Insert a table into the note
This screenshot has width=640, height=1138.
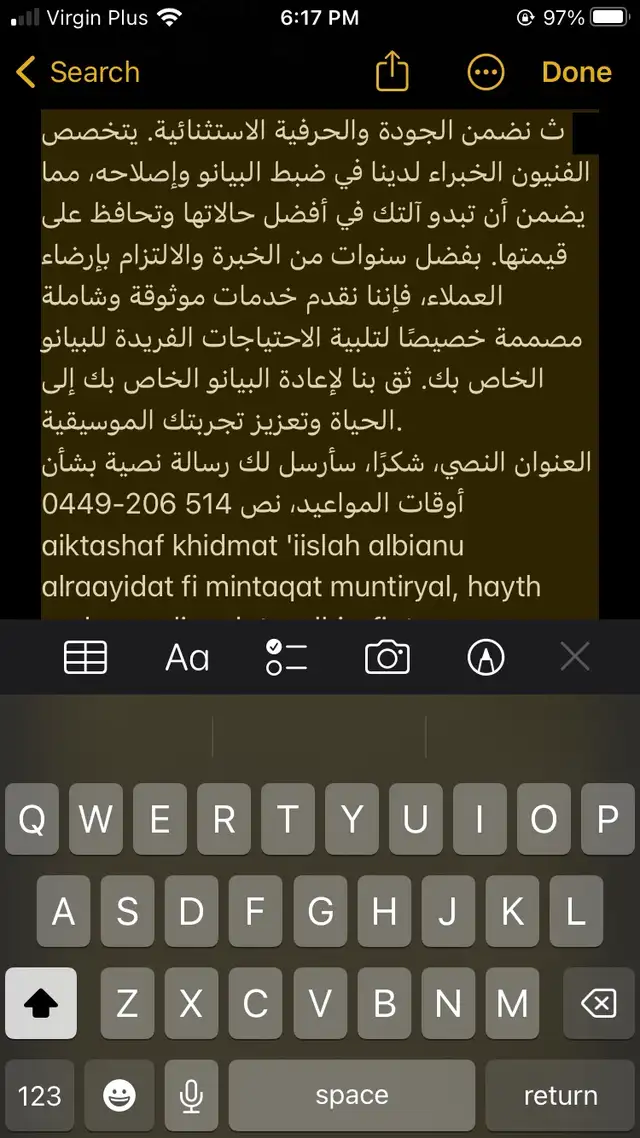click(86, 657)
